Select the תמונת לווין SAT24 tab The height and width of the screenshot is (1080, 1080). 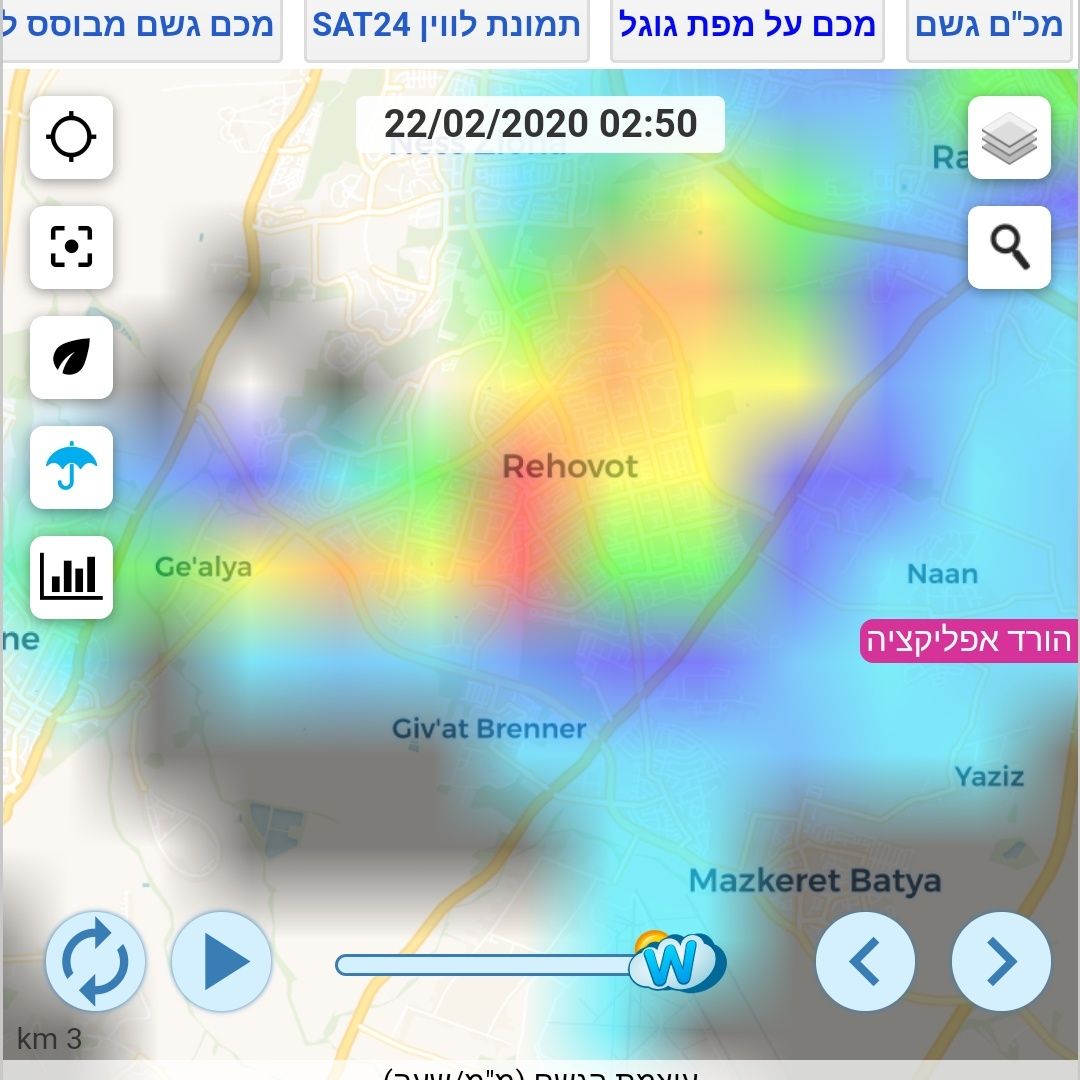tap(446, 26)
